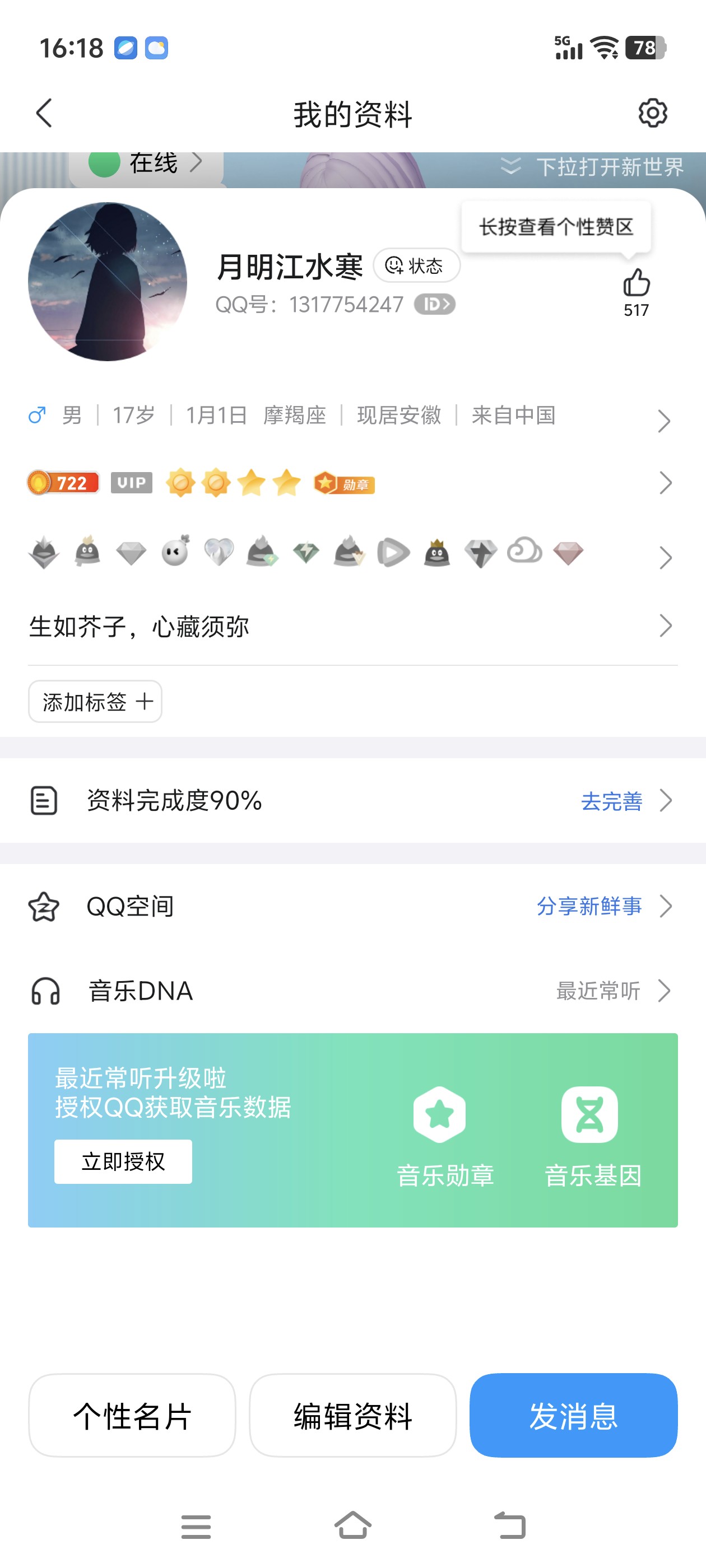Screen dimensions: 706x1568
Task: Open the gray privilege icons row
Action: (x=352, y=553)
